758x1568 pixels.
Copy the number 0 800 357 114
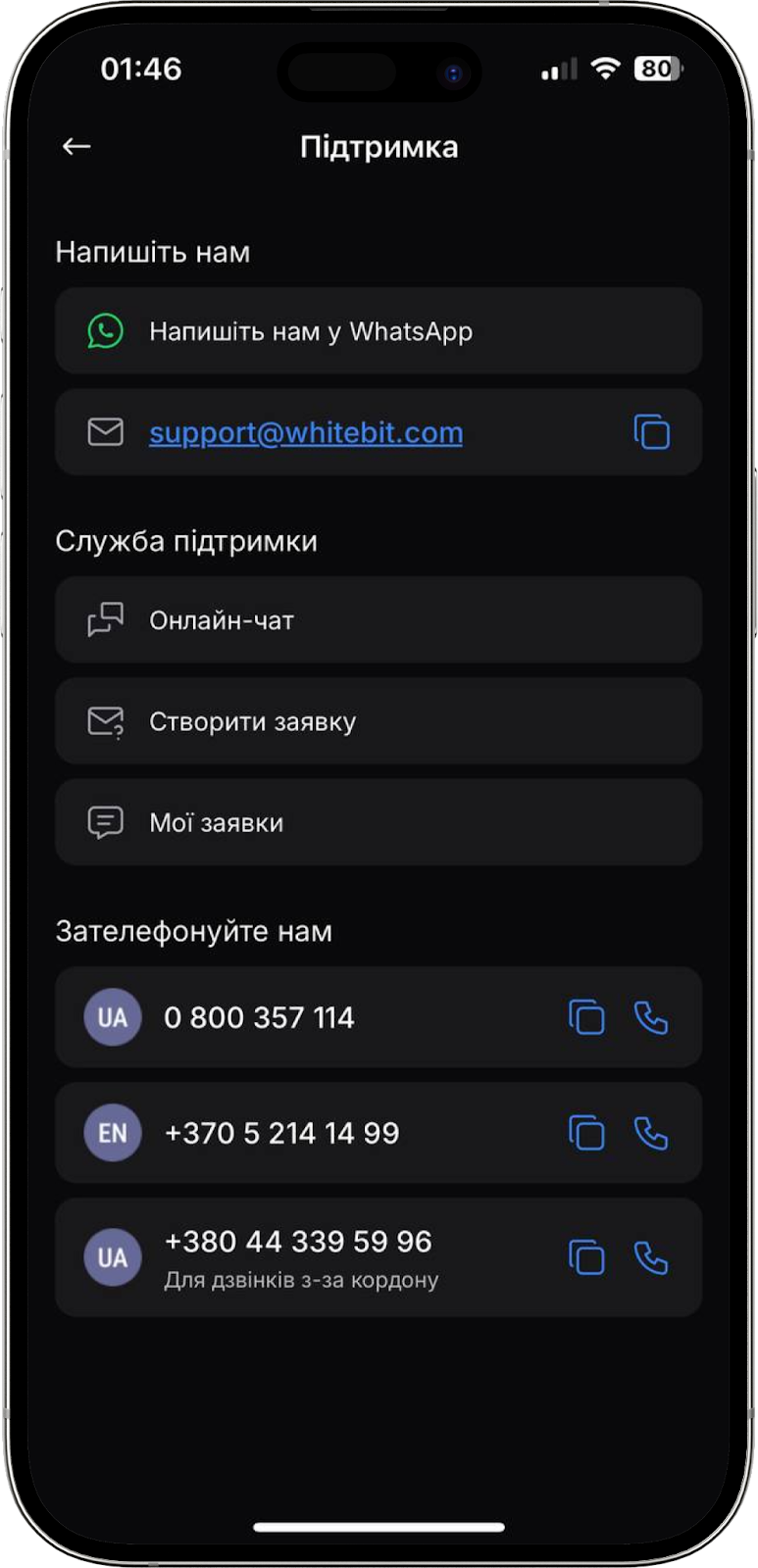coord(586,1017)
